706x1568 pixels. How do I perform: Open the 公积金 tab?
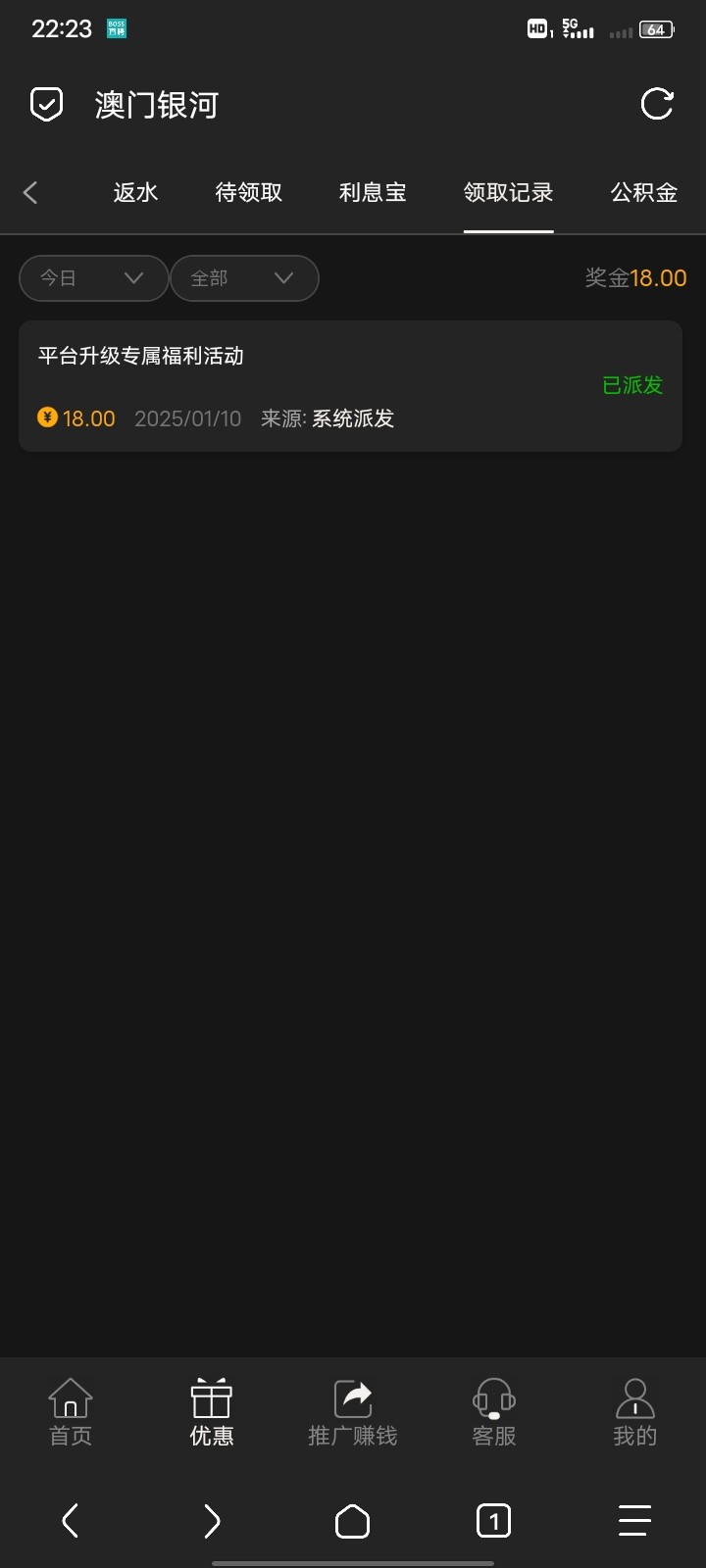[644, 192]
